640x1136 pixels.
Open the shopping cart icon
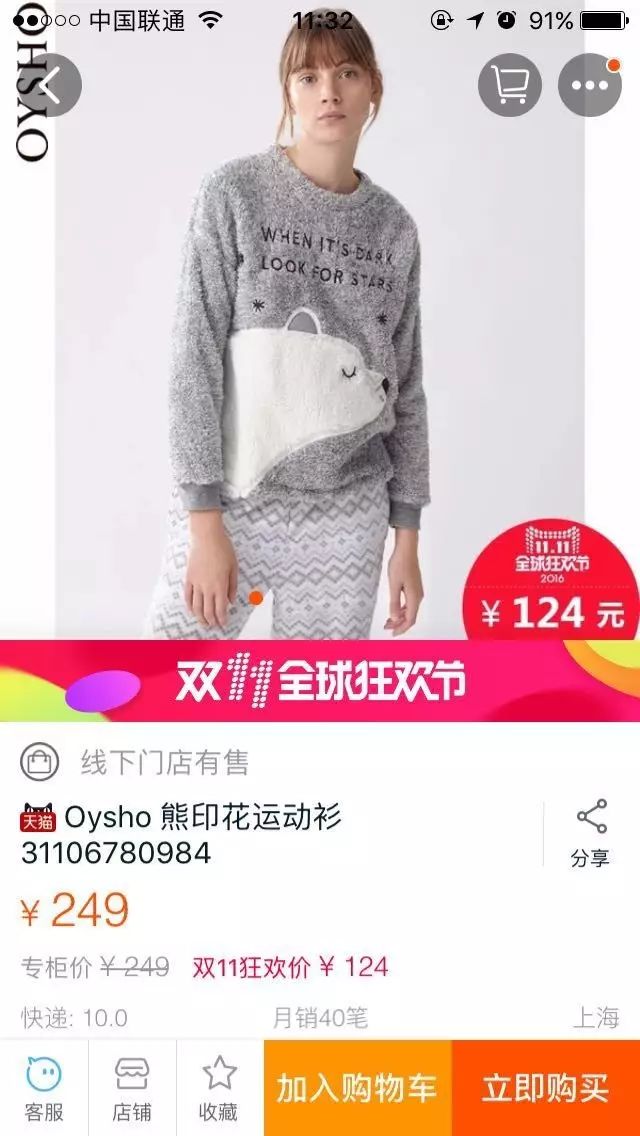click(510, 86)
